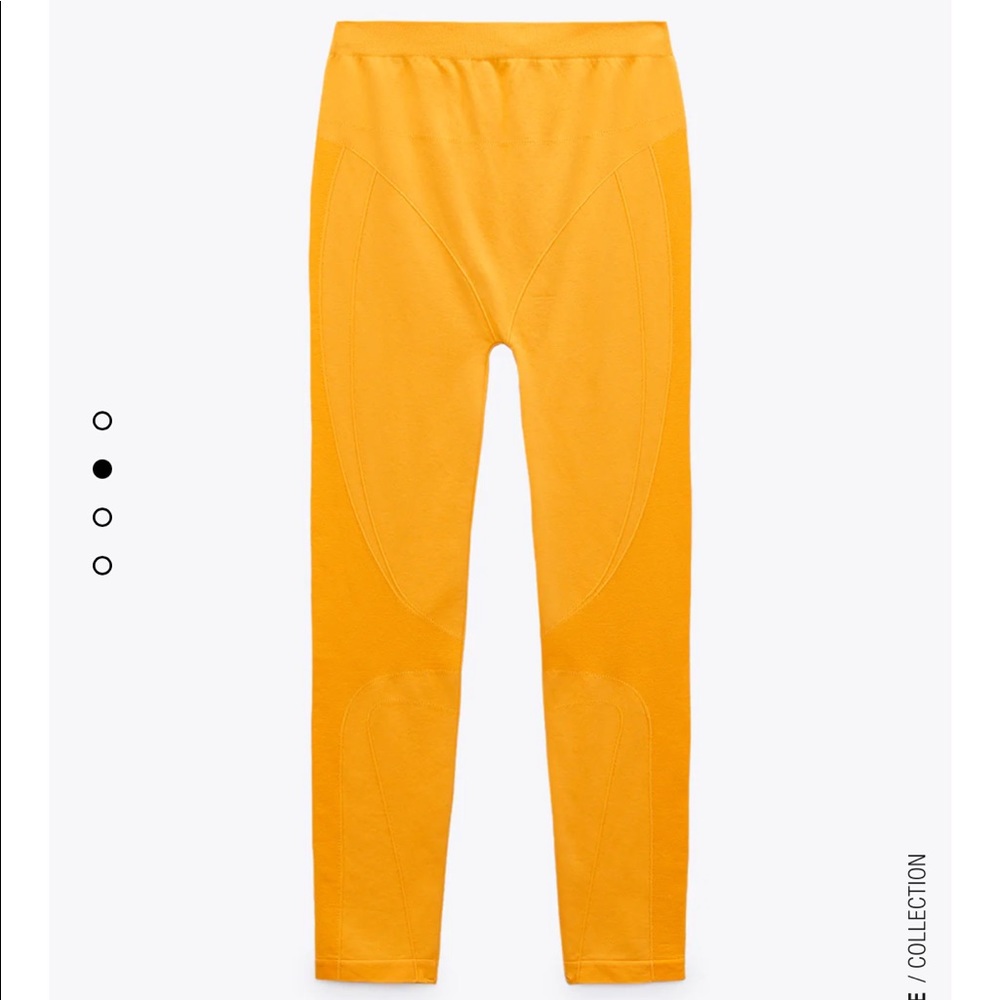Select the third image indicator dot
Viewport: 1000px width, 1000px height.
(102, 517)
